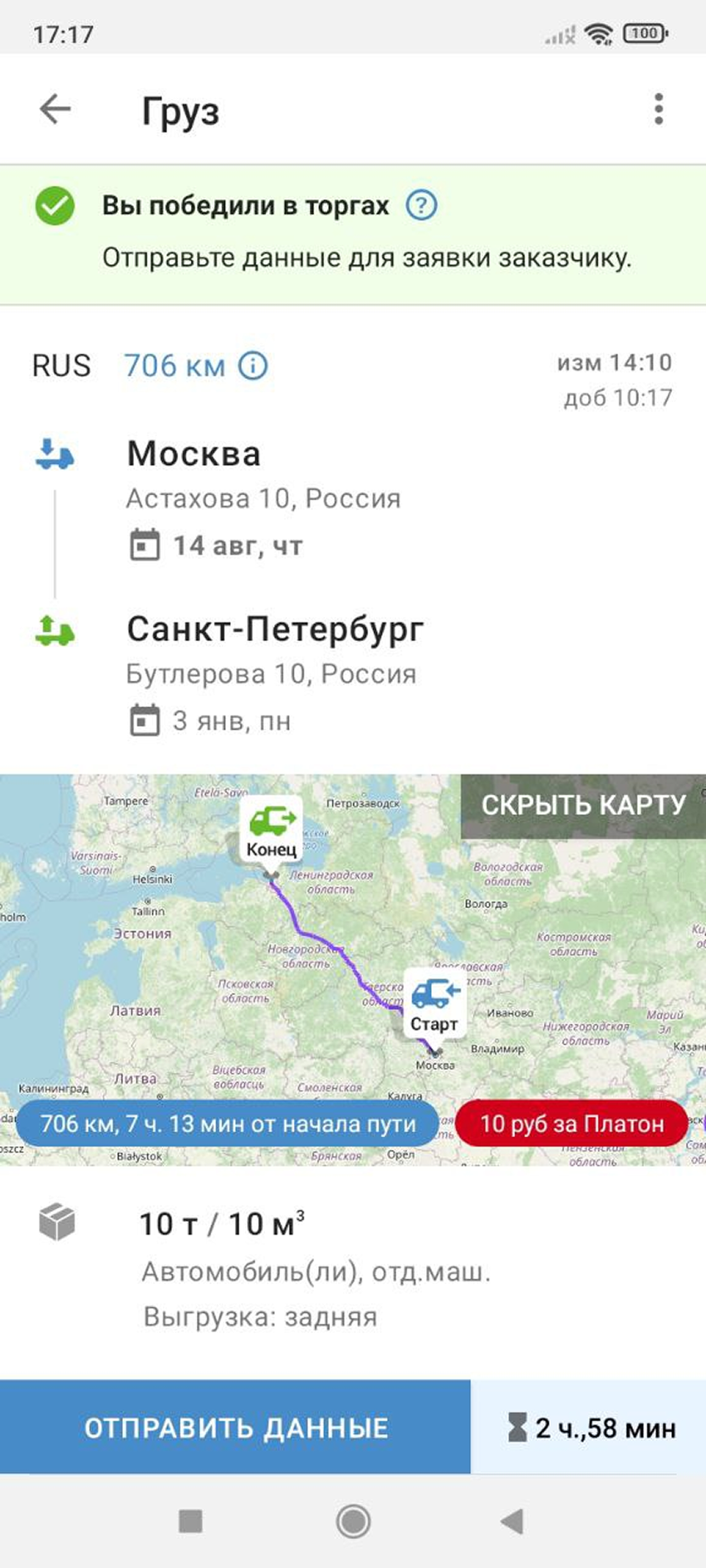Go back using the arrow
Image resolution: width=706 pixels, height=1568 pixels.
pos(55,109)
